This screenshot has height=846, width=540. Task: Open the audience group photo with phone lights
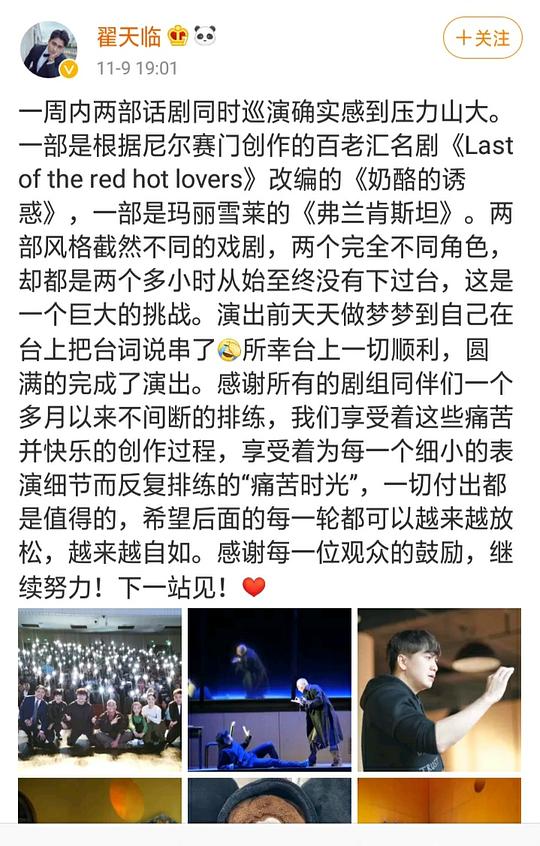pyautogui.click(x=100, y=690)
